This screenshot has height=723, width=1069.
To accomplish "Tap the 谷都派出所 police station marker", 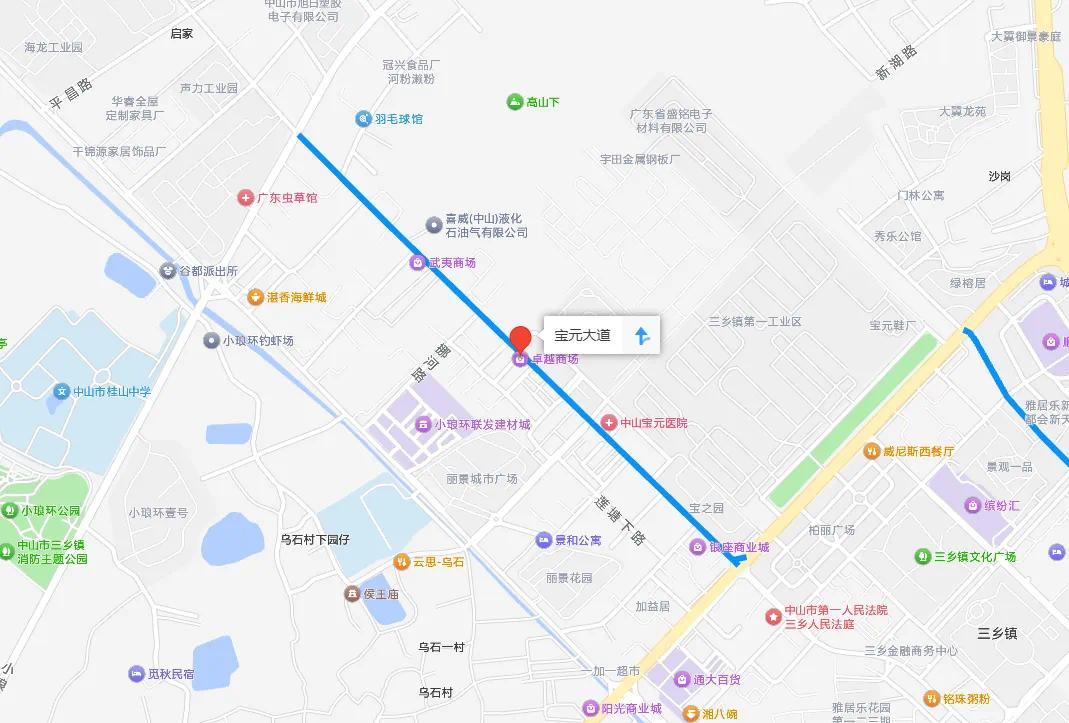I will pyautogui.click(x=168, y=271).
